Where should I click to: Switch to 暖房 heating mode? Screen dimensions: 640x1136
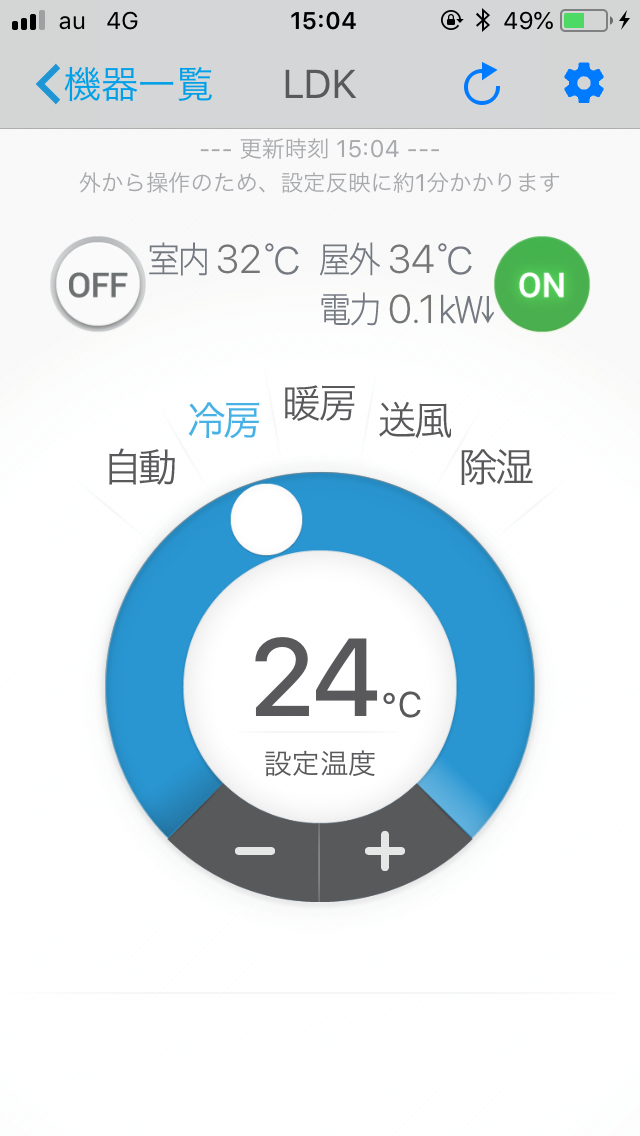[x=319, y=405]
